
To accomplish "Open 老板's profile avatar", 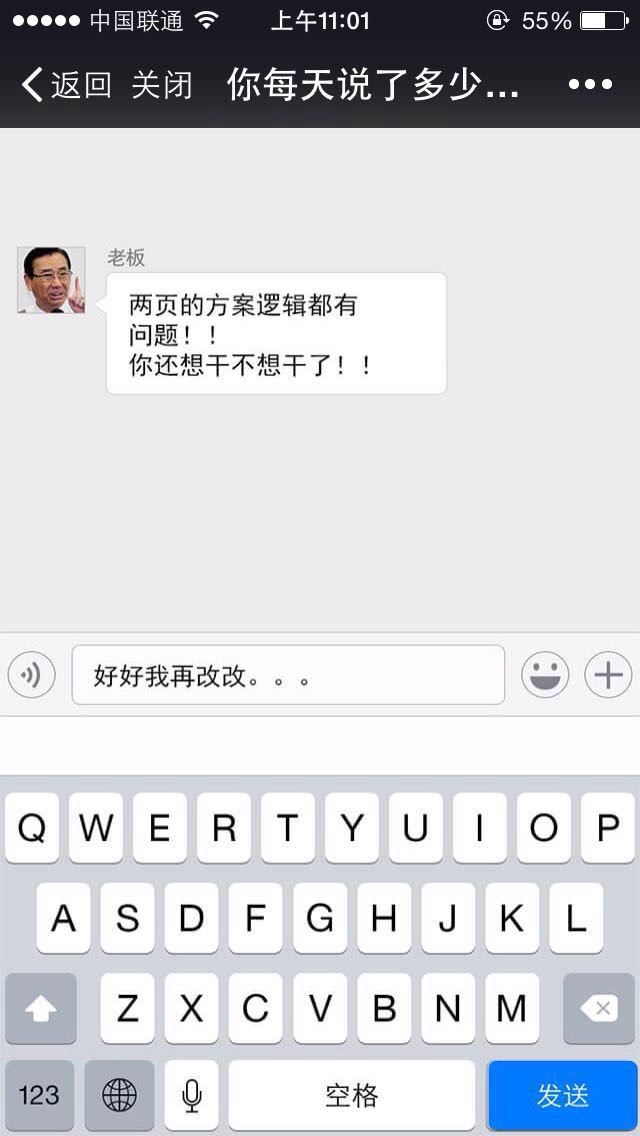I will (51, 280).
